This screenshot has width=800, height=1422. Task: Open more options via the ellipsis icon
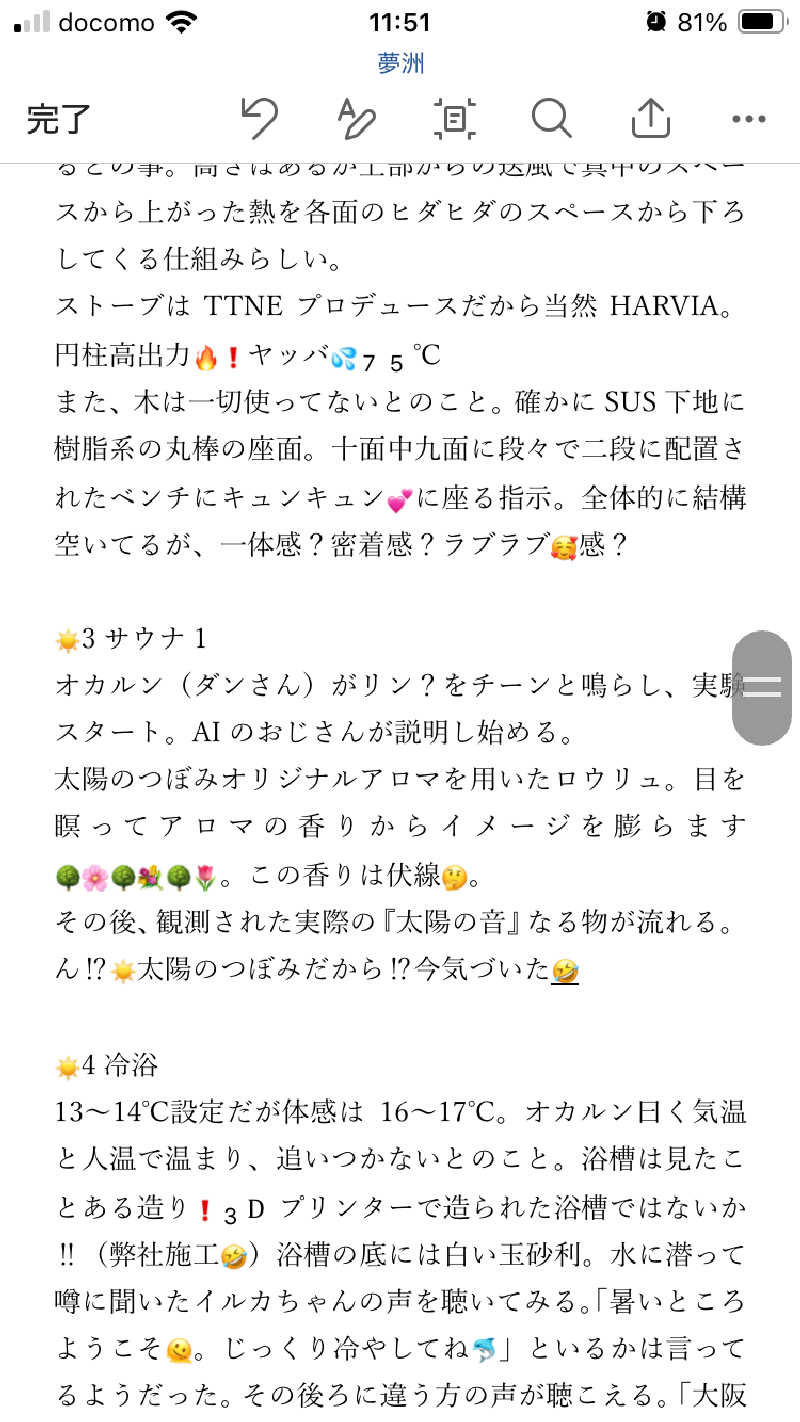pos(749,118)
